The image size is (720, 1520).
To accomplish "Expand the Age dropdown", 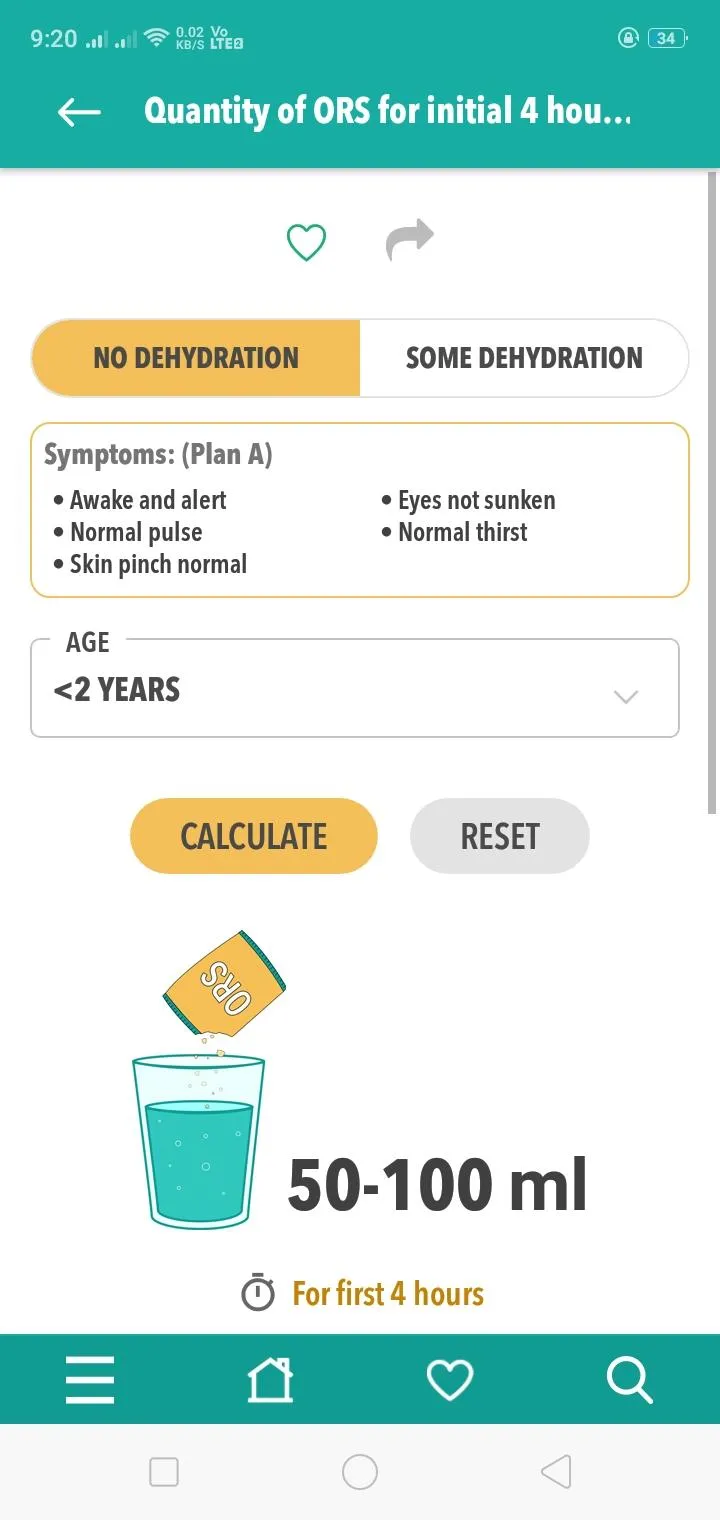I will click(355, 689).
